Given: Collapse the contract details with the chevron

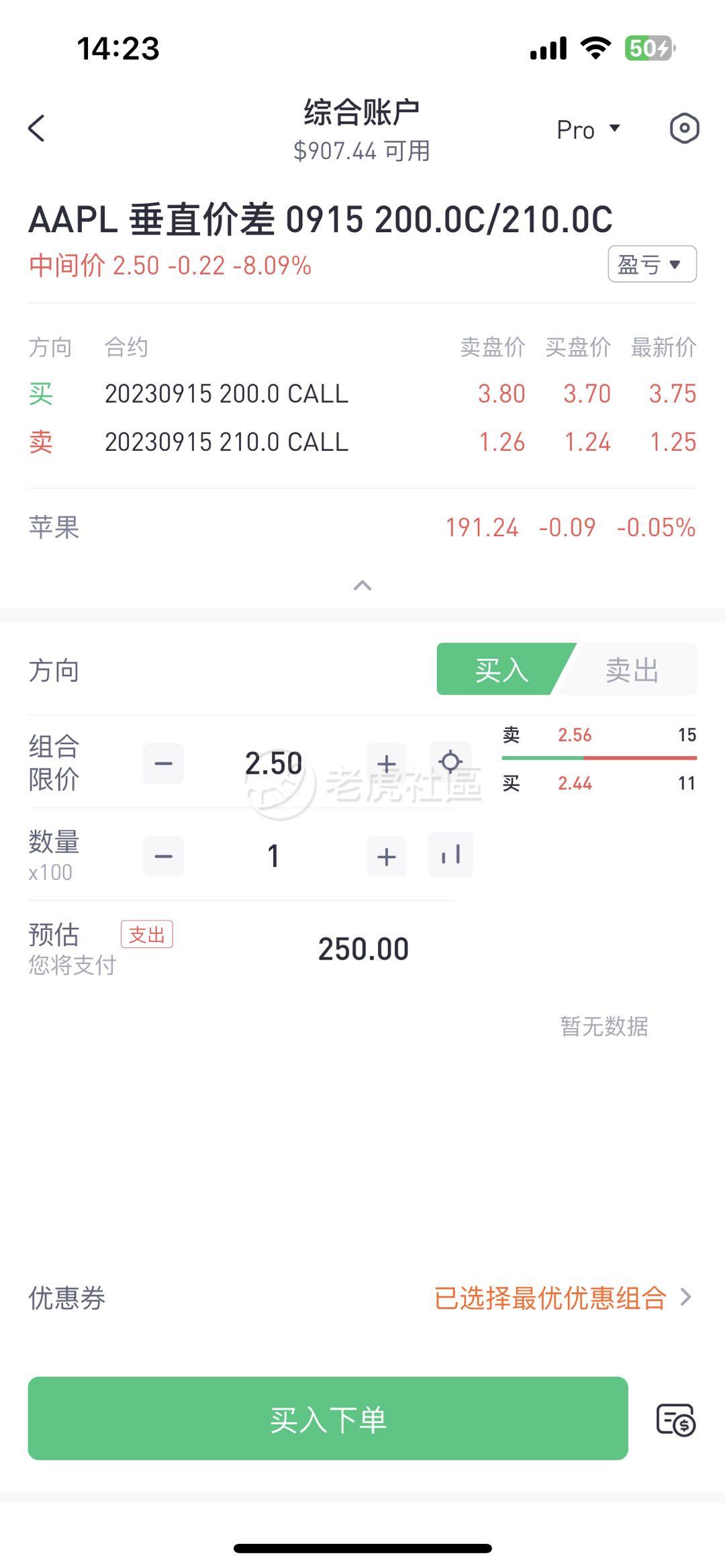Looking at the screenshot, I should 362,585.
